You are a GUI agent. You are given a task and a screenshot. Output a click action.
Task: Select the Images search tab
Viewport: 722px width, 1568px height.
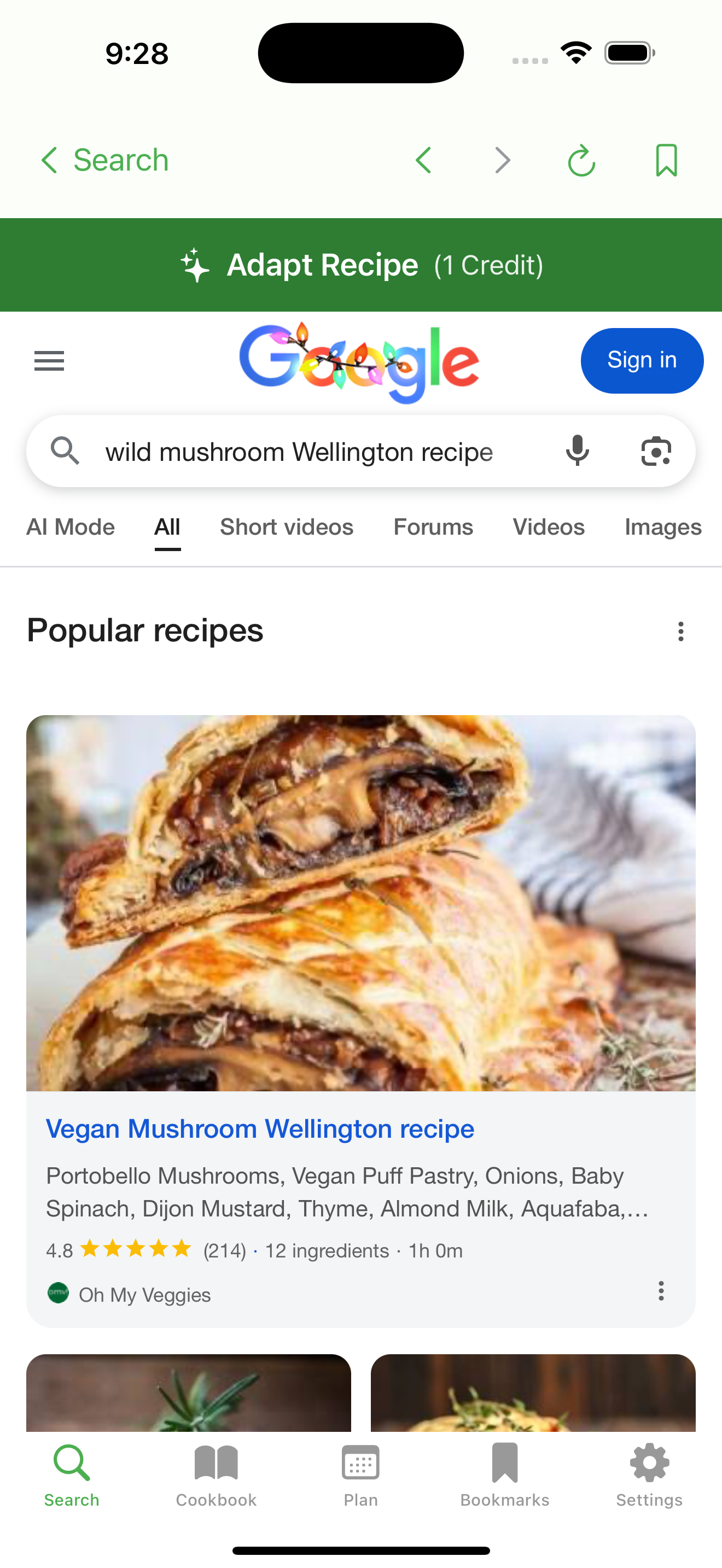pos(663,527)
